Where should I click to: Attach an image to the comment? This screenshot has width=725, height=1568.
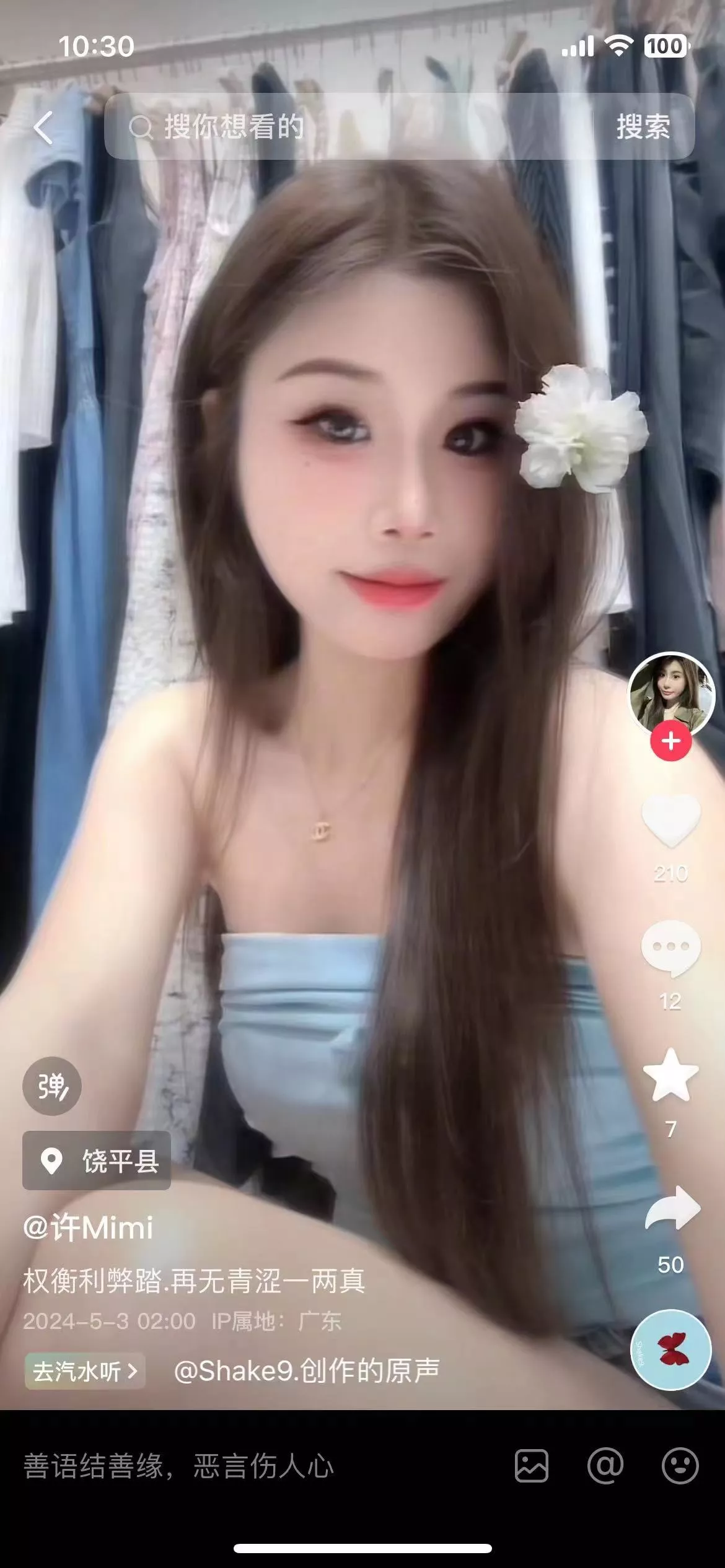coord(532,1466)
